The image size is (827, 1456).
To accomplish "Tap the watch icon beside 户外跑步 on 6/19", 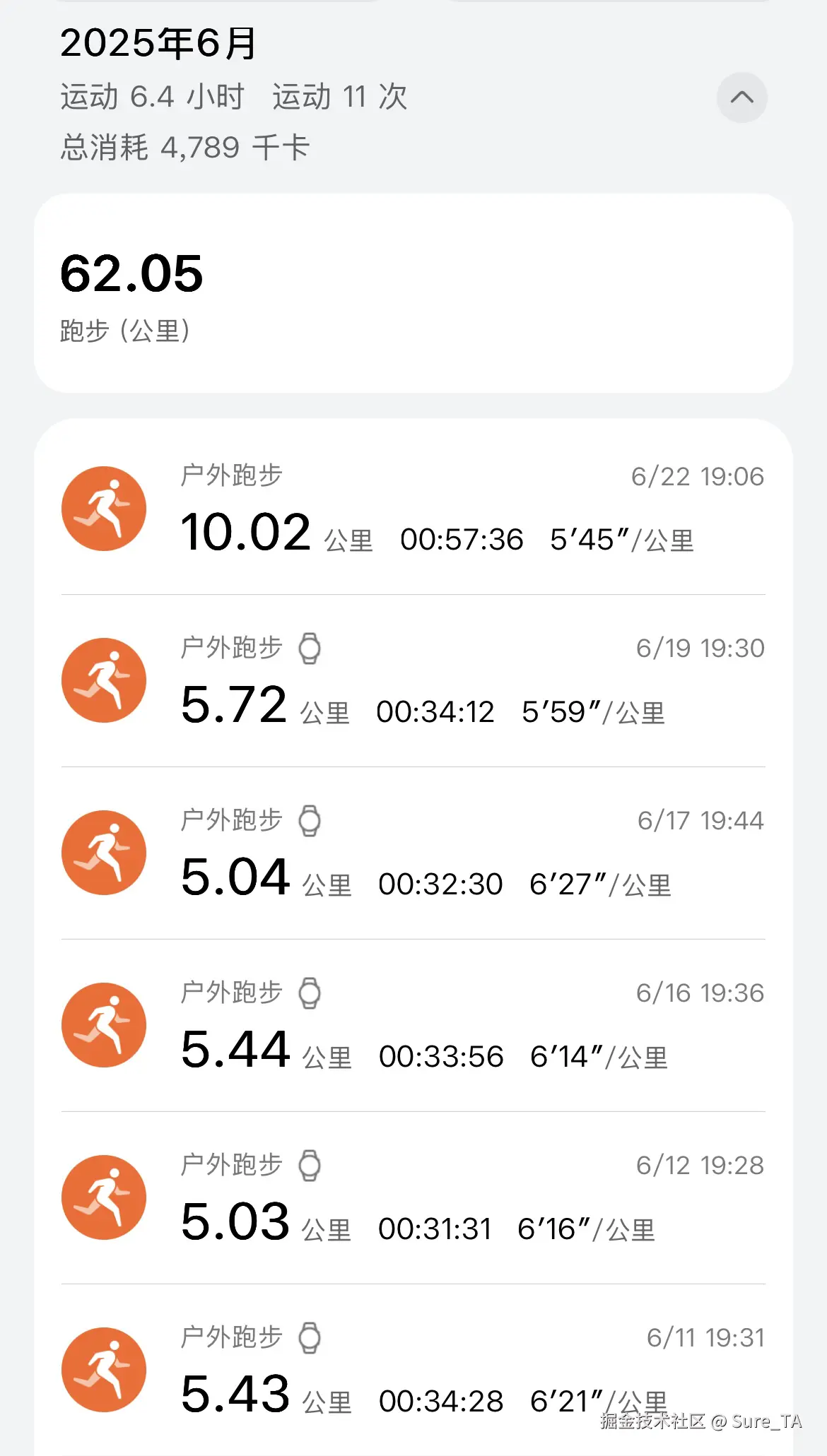I will pos(310,648).
